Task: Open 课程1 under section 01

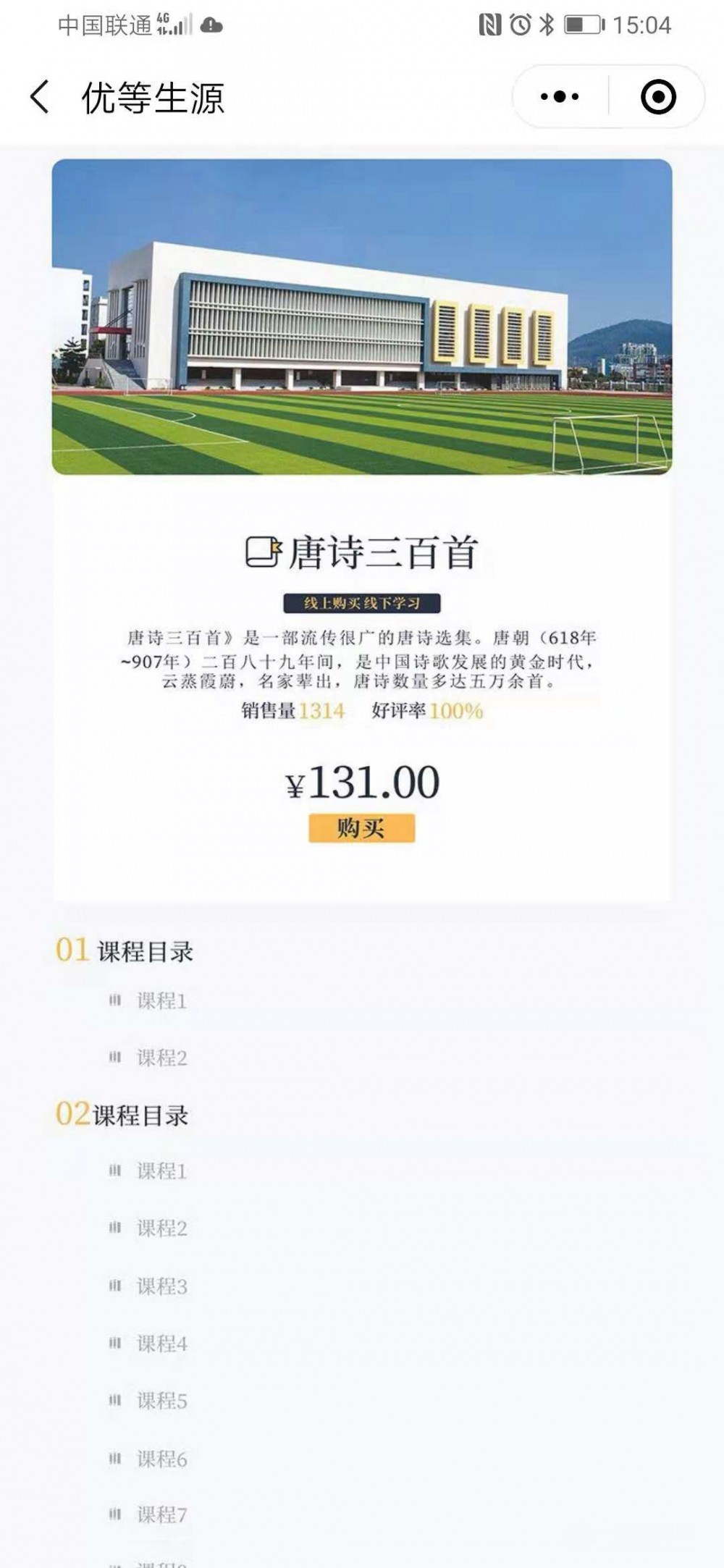Action: point(161,1000)
